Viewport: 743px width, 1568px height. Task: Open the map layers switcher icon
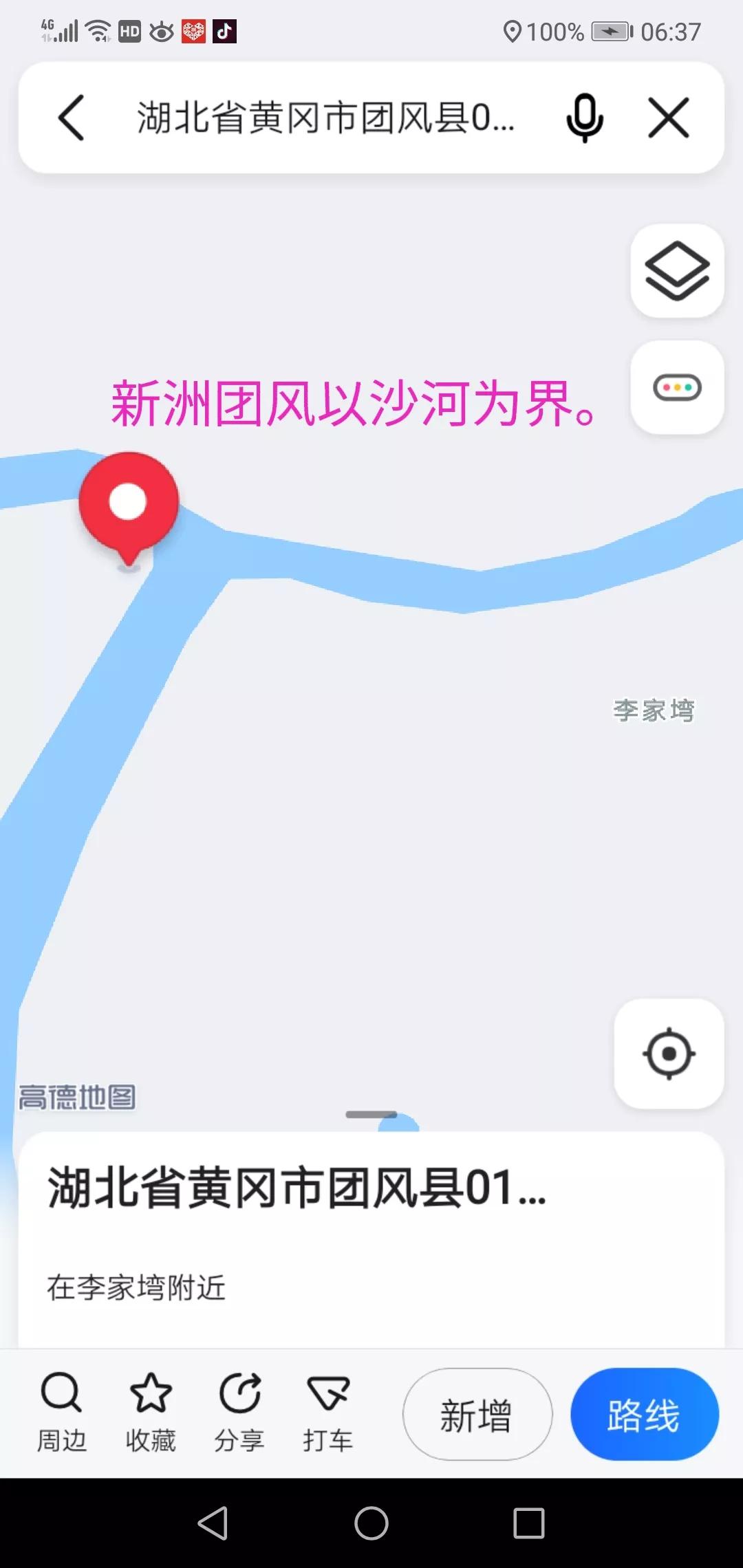(676, 271)
